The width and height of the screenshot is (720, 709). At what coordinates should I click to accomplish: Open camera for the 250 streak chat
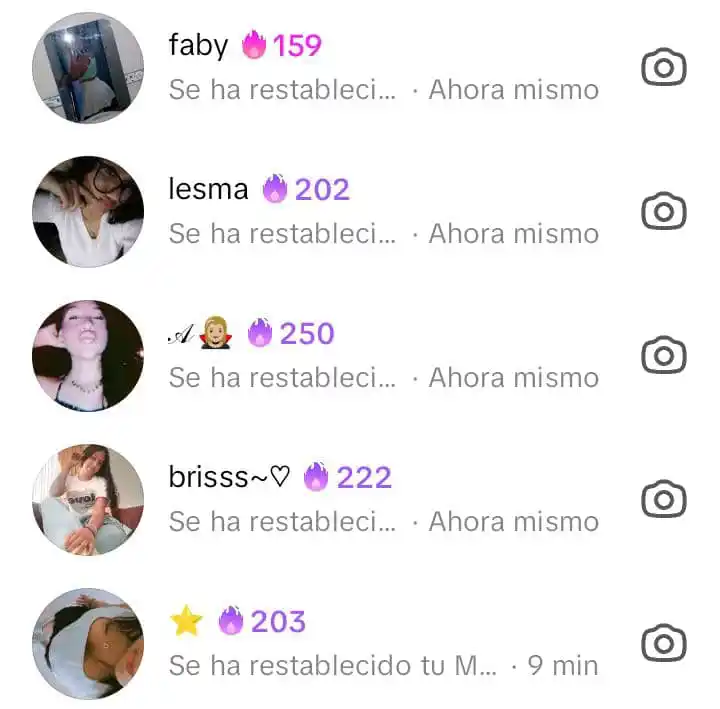tap(663, 356)
